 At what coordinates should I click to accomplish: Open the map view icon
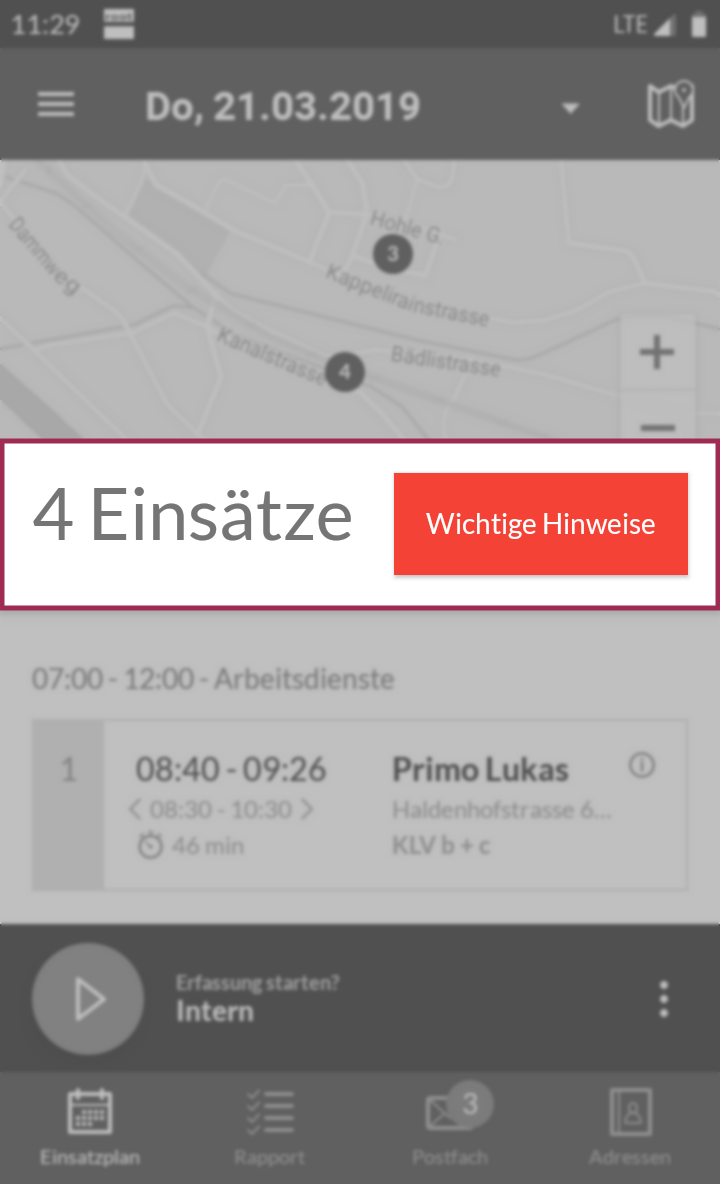pyautogui.click(x=670, y=105)
